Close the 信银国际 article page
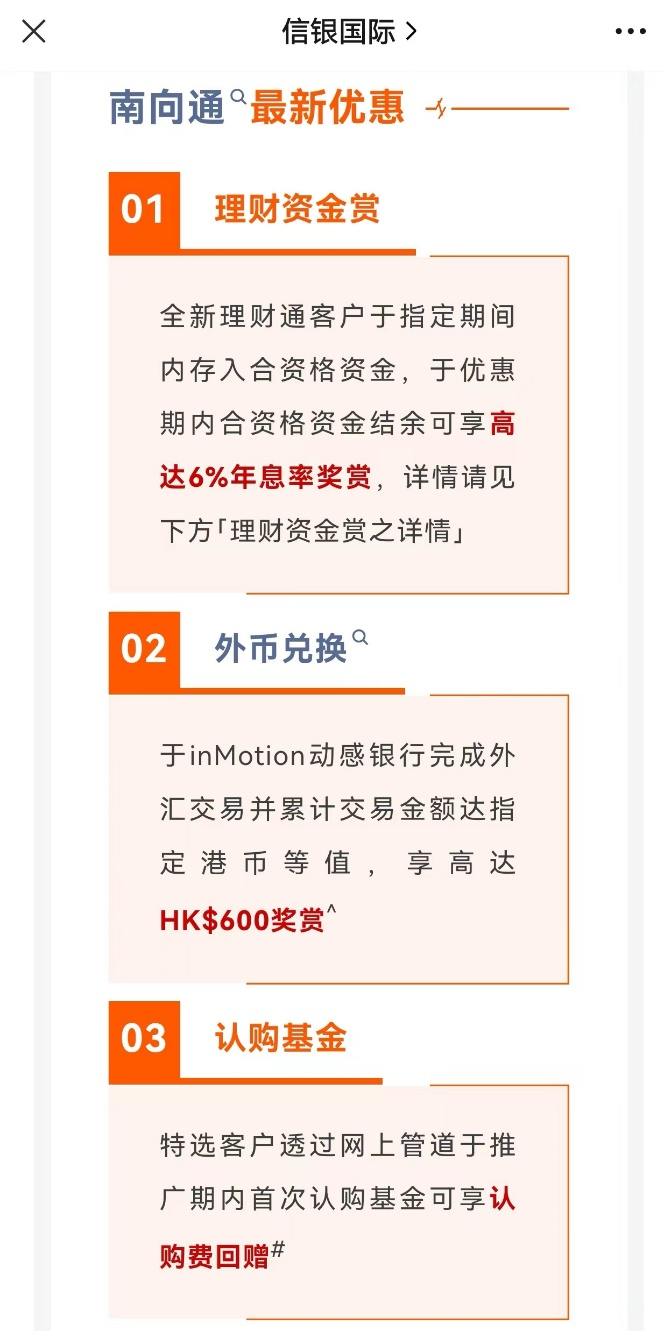The image size is (664, 1331). click(34, 32)
